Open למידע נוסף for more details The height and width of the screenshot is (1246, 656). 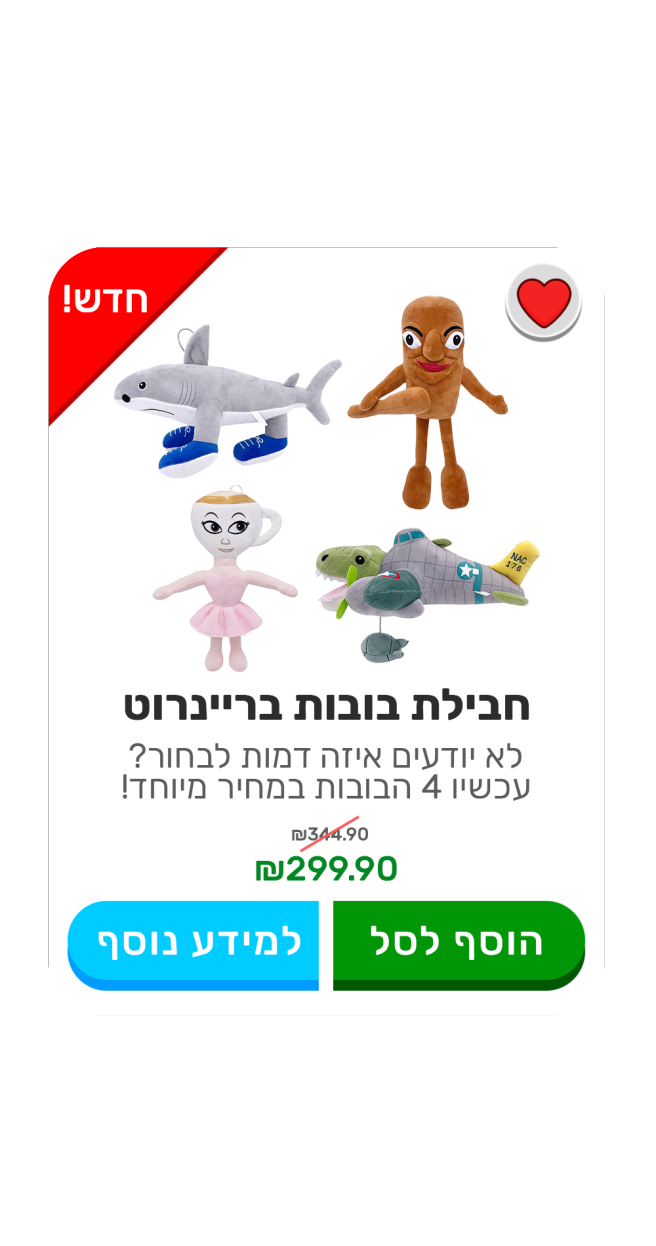pos(194,942)
